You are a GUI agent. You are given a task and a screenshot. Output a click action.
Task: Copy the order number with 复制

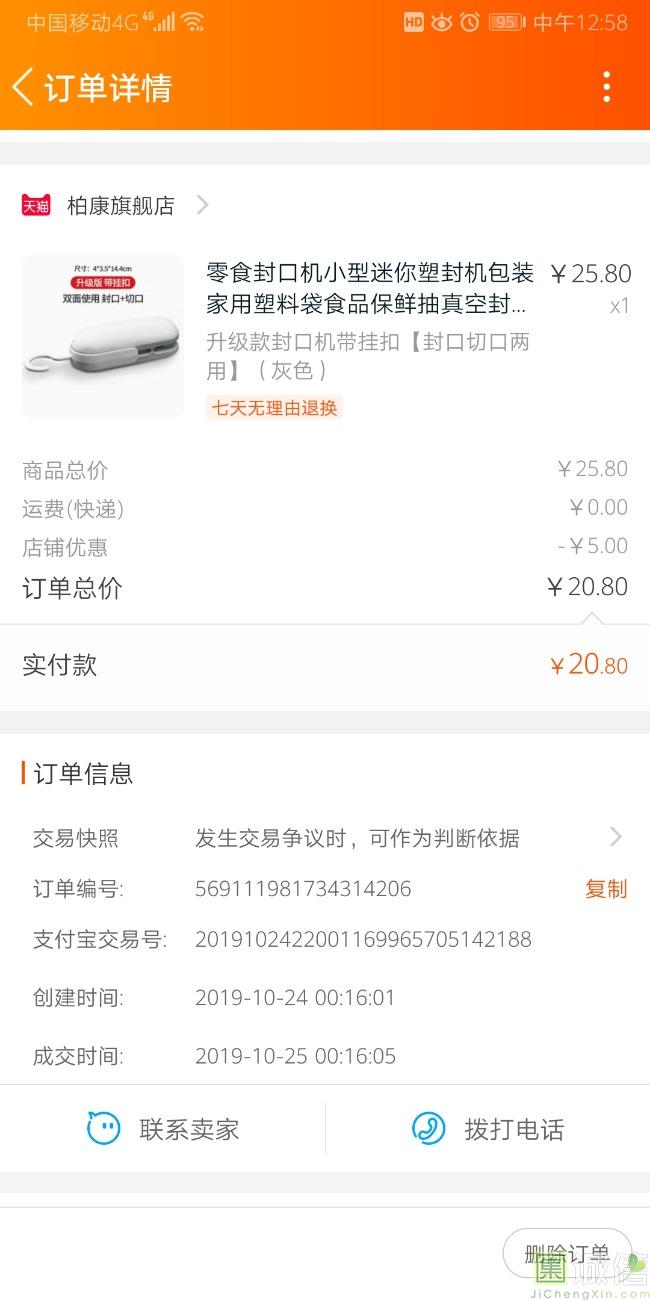(605, 888)
